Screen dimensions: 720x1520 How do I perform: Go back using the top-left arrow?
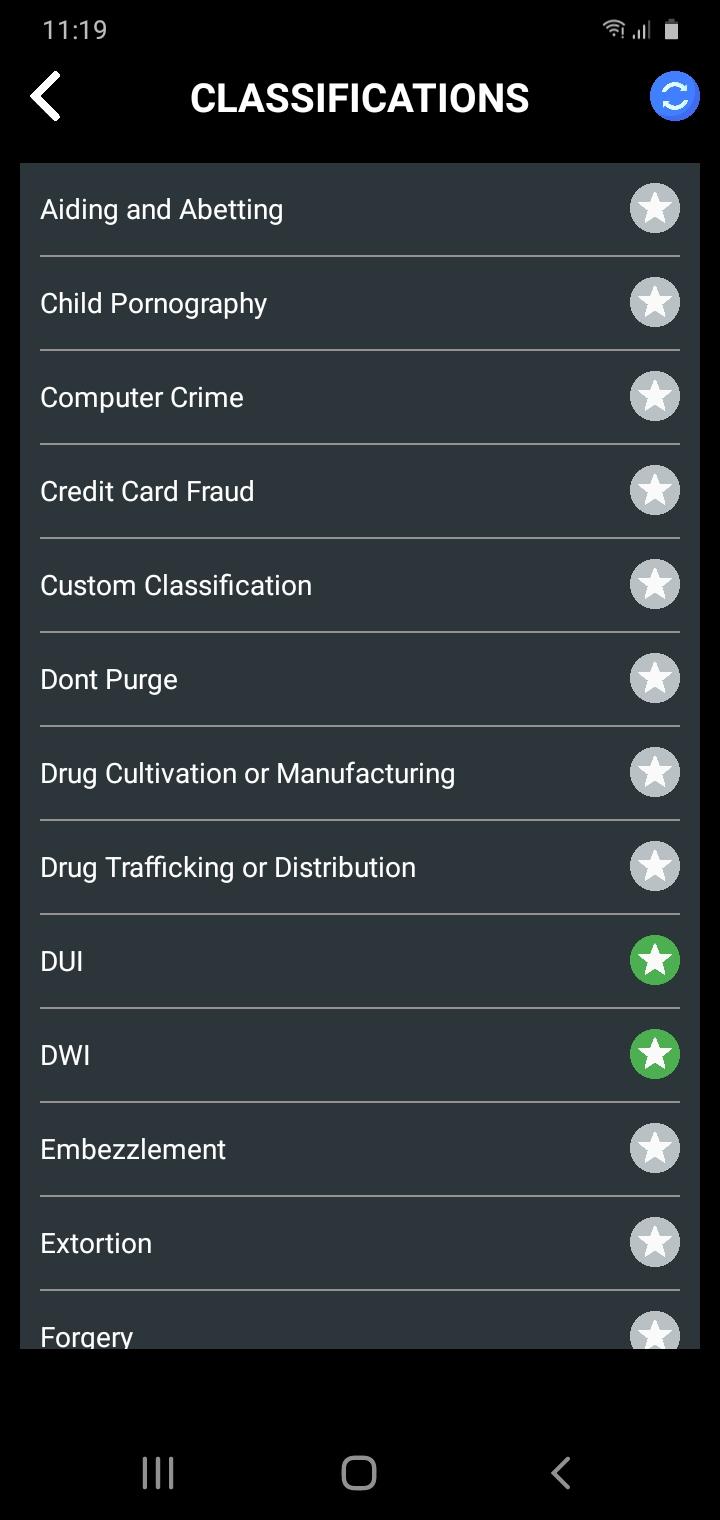(46, 97)
